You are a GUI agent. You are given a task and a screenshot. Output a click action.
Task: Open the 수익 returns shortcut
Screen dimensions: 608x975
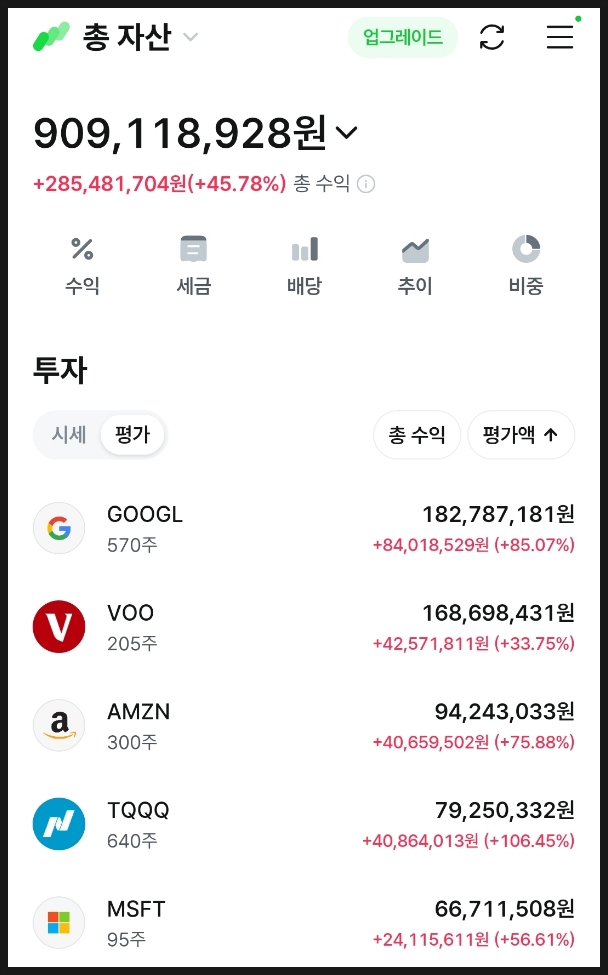[x=82, y=266]
